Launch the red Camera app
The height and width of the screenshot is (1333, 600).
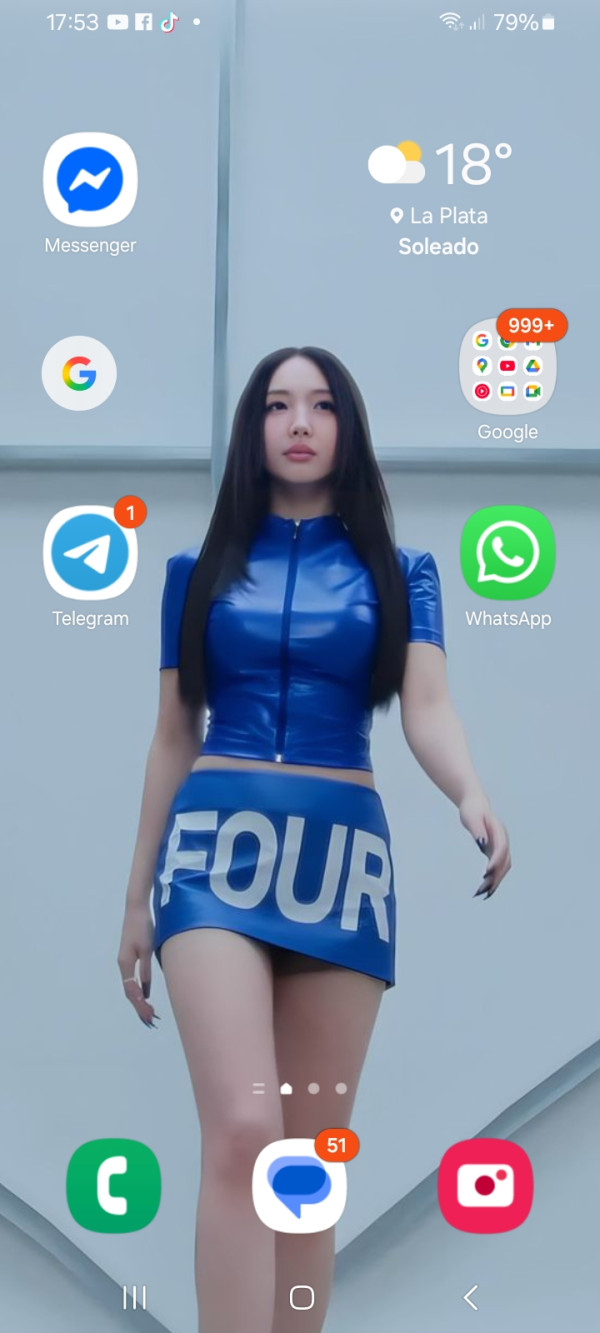coord(485,1185)
